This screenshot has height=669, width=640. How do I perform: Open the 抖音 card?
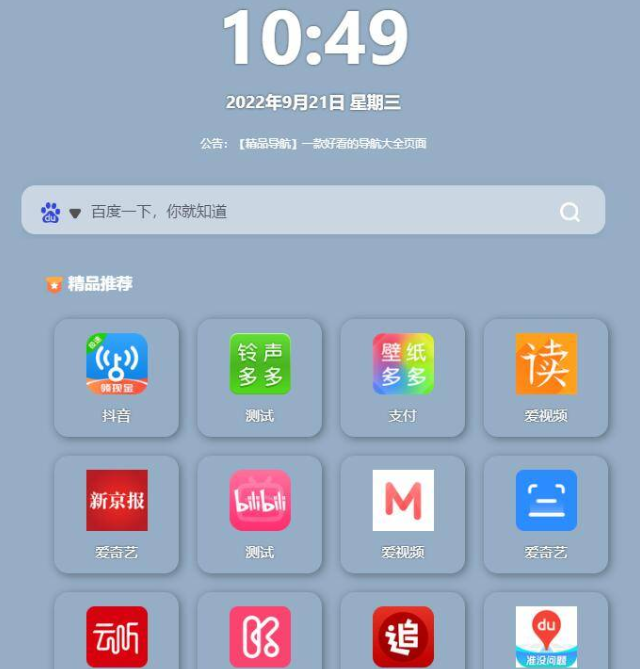[x=116, y=377]
